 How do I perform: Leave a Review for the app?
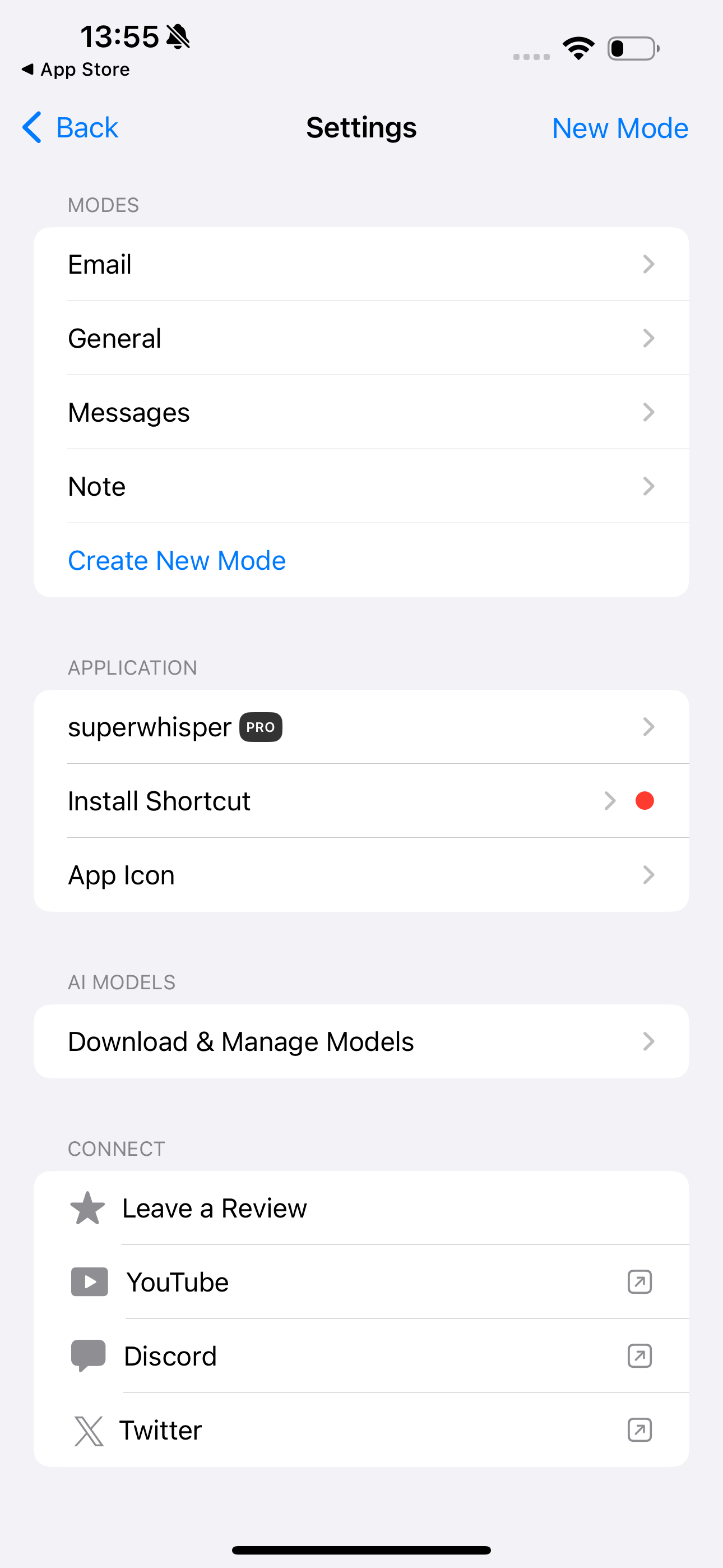point(360,1209)
